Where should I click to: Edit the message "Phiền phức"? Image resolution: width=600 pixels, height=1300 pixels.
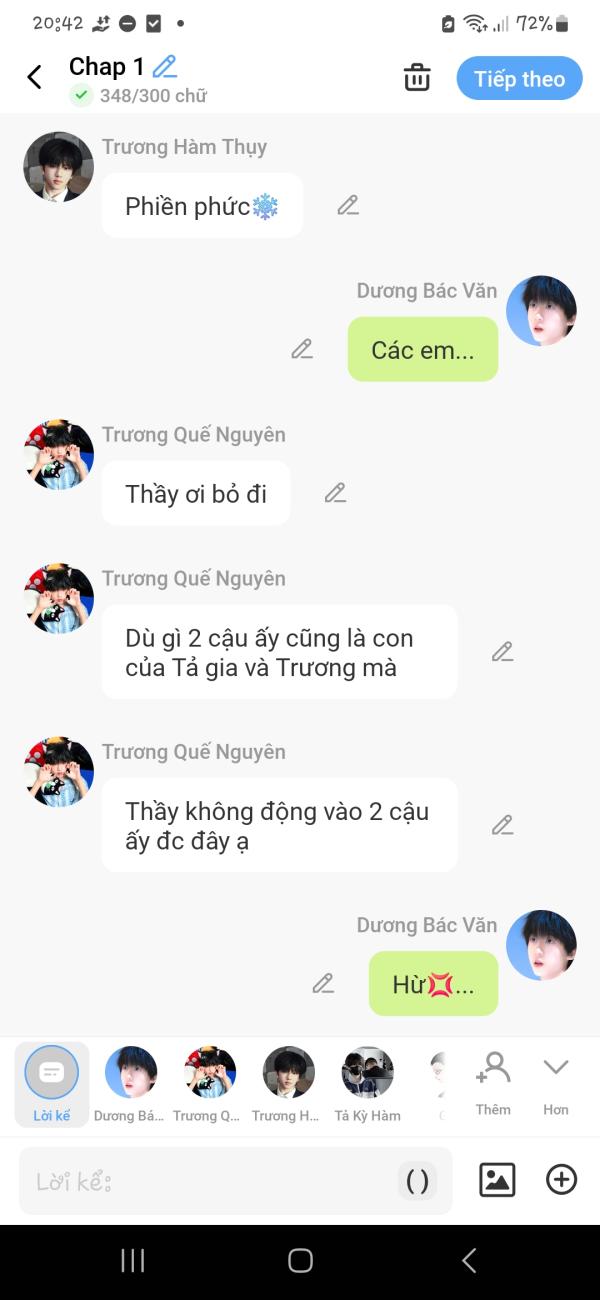pos(348,206)
